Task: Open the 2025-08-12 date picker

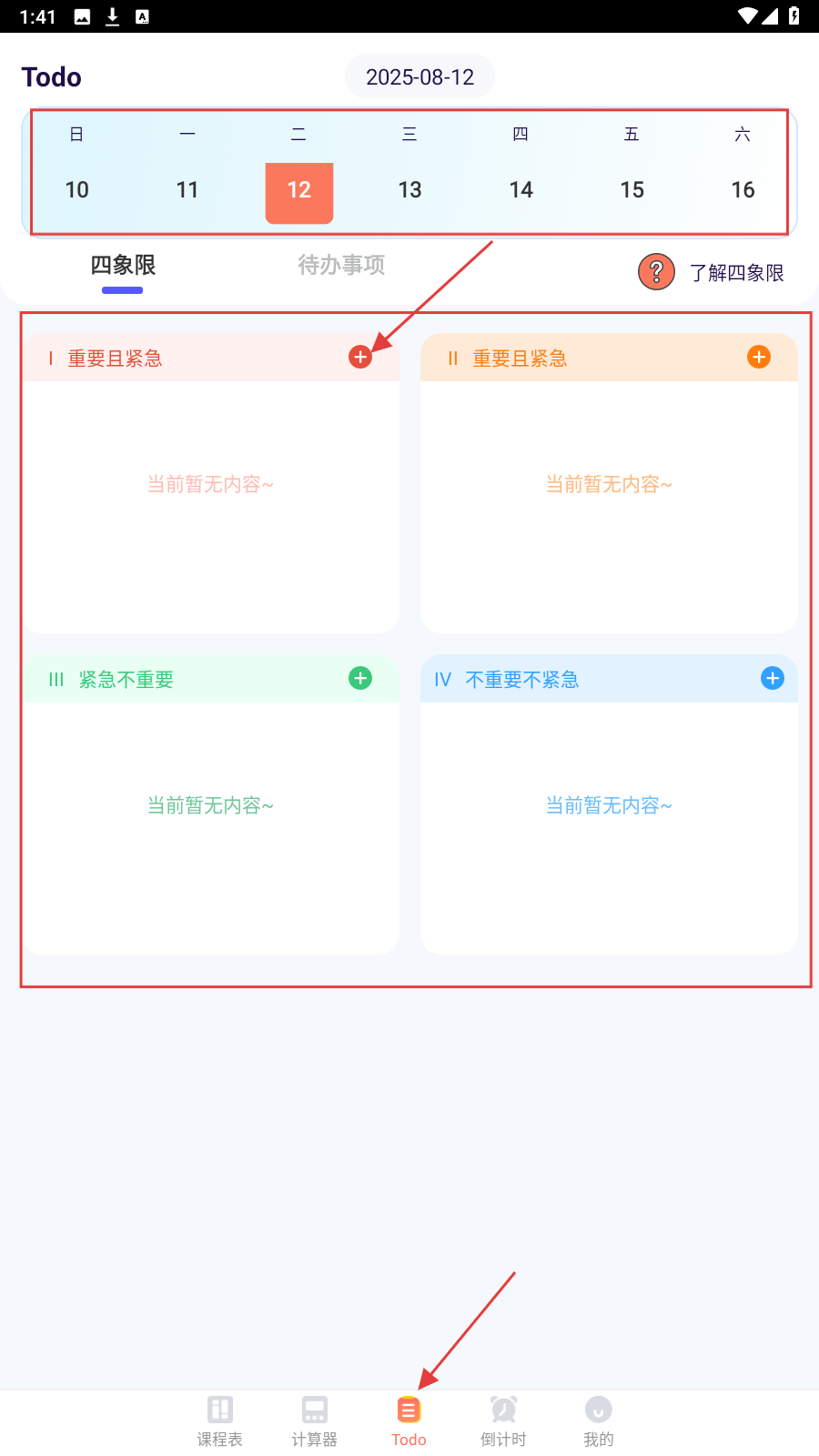Action: tap(420, 76)
